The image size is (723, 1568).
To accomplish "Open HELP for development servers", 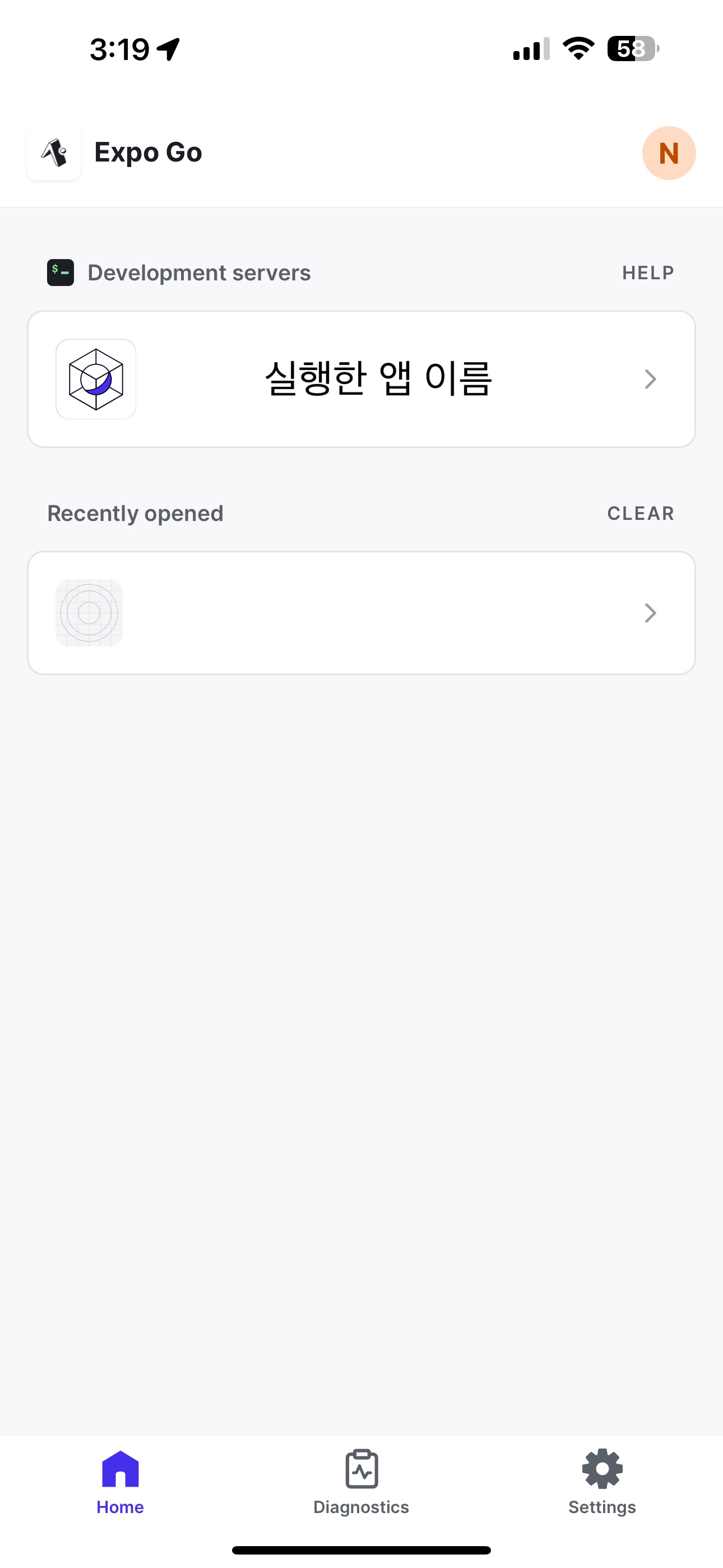I will [647, 273].
